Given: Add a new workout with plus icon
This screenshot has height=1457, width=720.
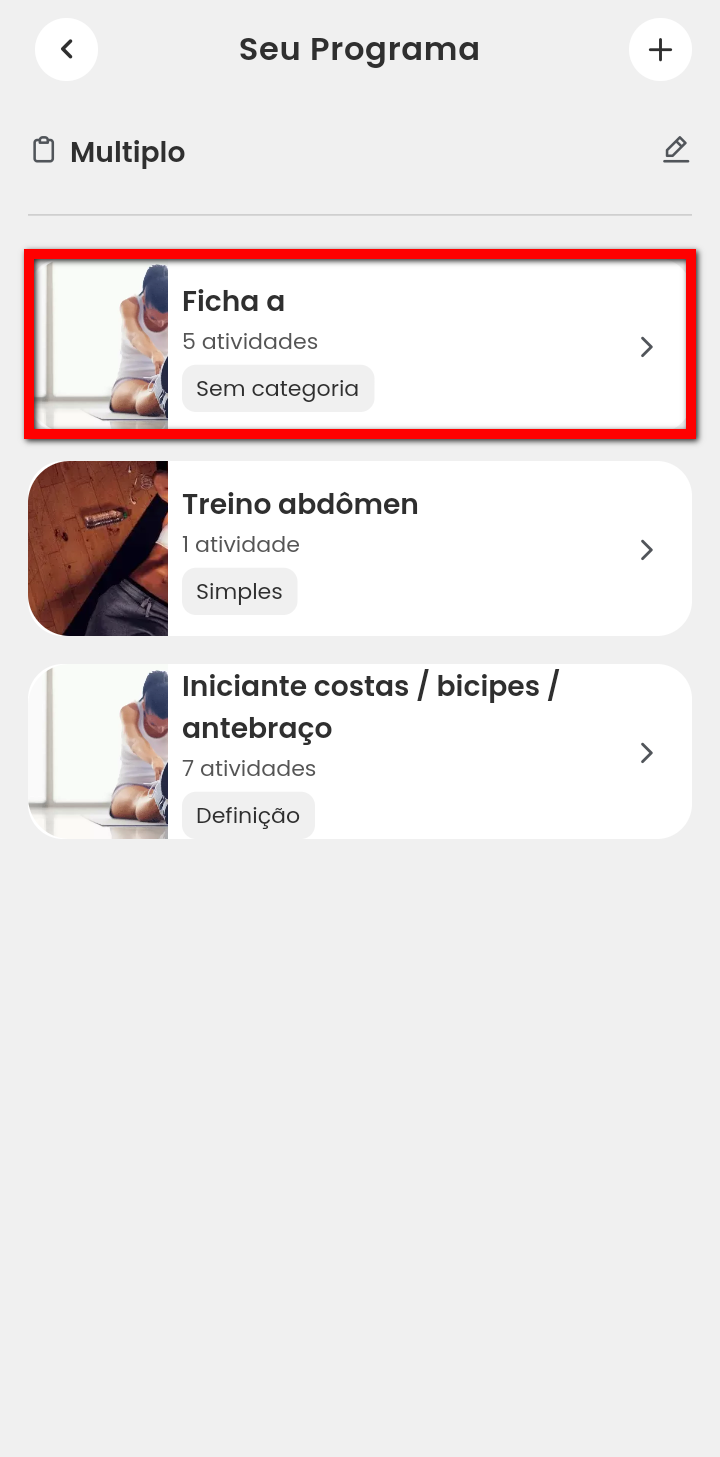Looking at the screenshot, I should tap(660, 49).
